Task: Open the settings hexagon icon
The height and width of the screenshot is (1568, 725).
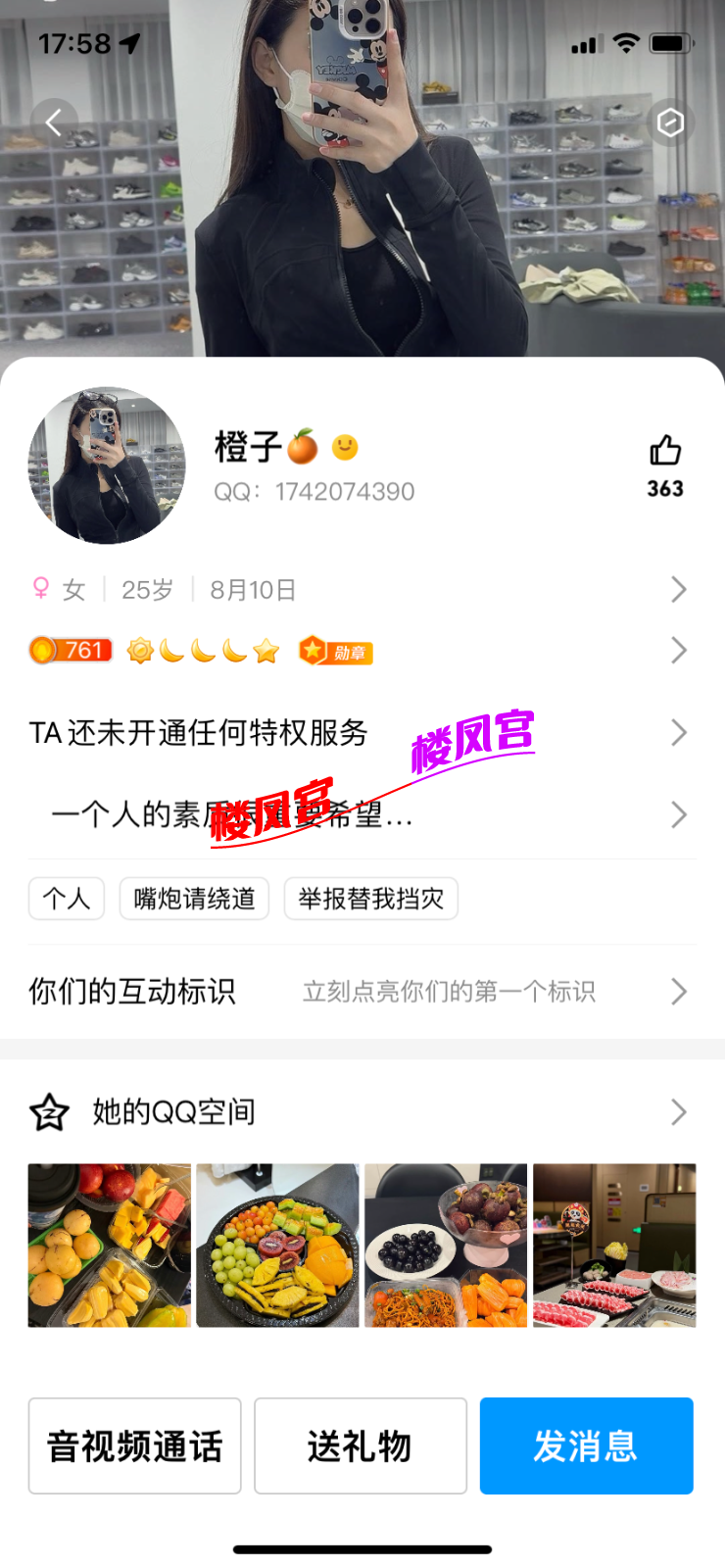Action: (670, 122)
